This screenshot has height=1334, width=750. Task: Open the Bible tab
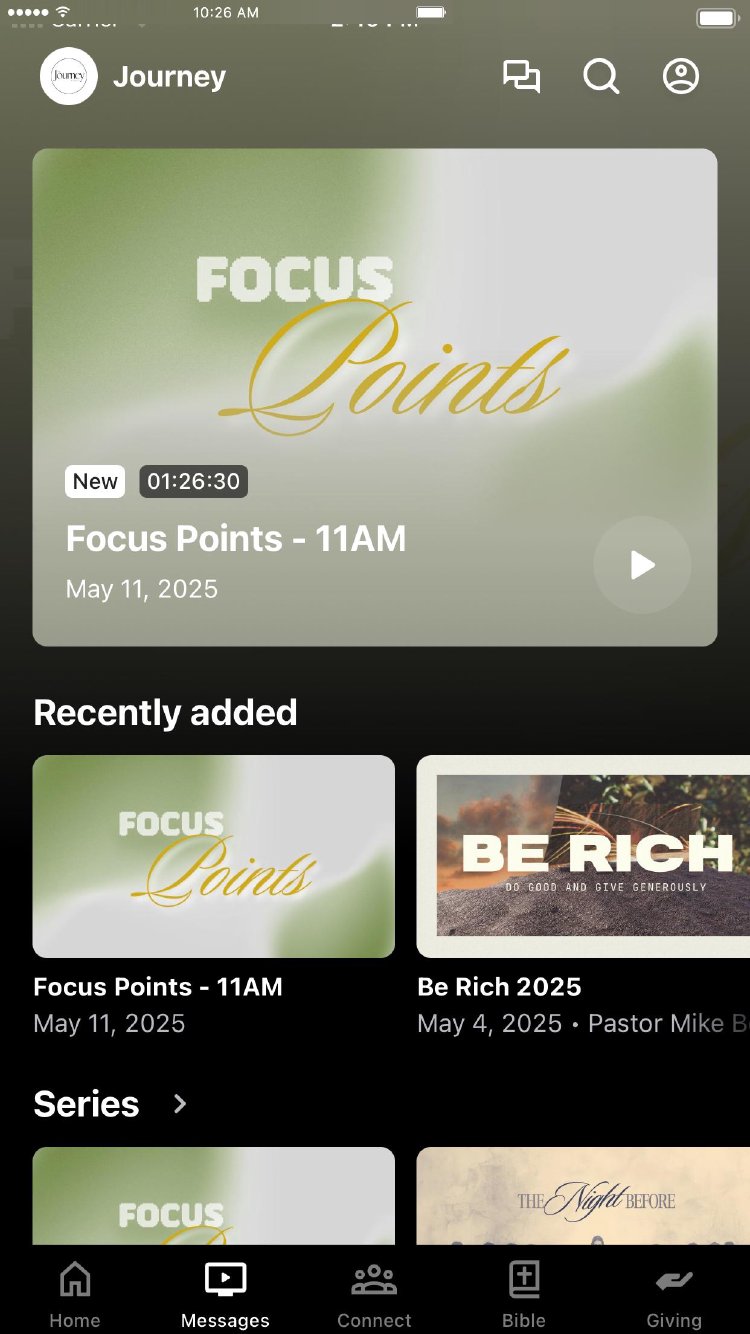pyautogui.click(x=524, y=1294)
